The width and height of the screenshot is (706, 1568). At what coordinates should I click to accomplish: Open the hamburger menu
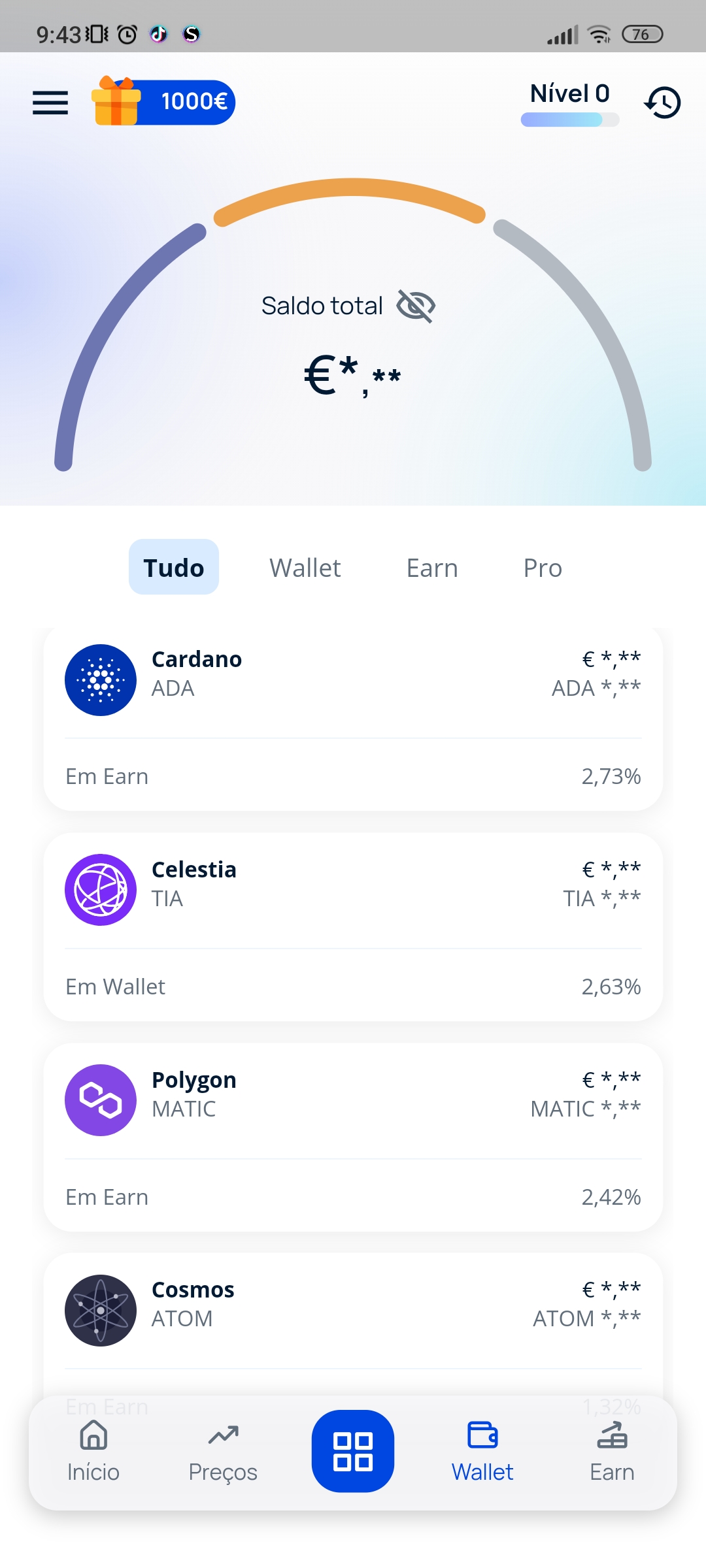50,103
